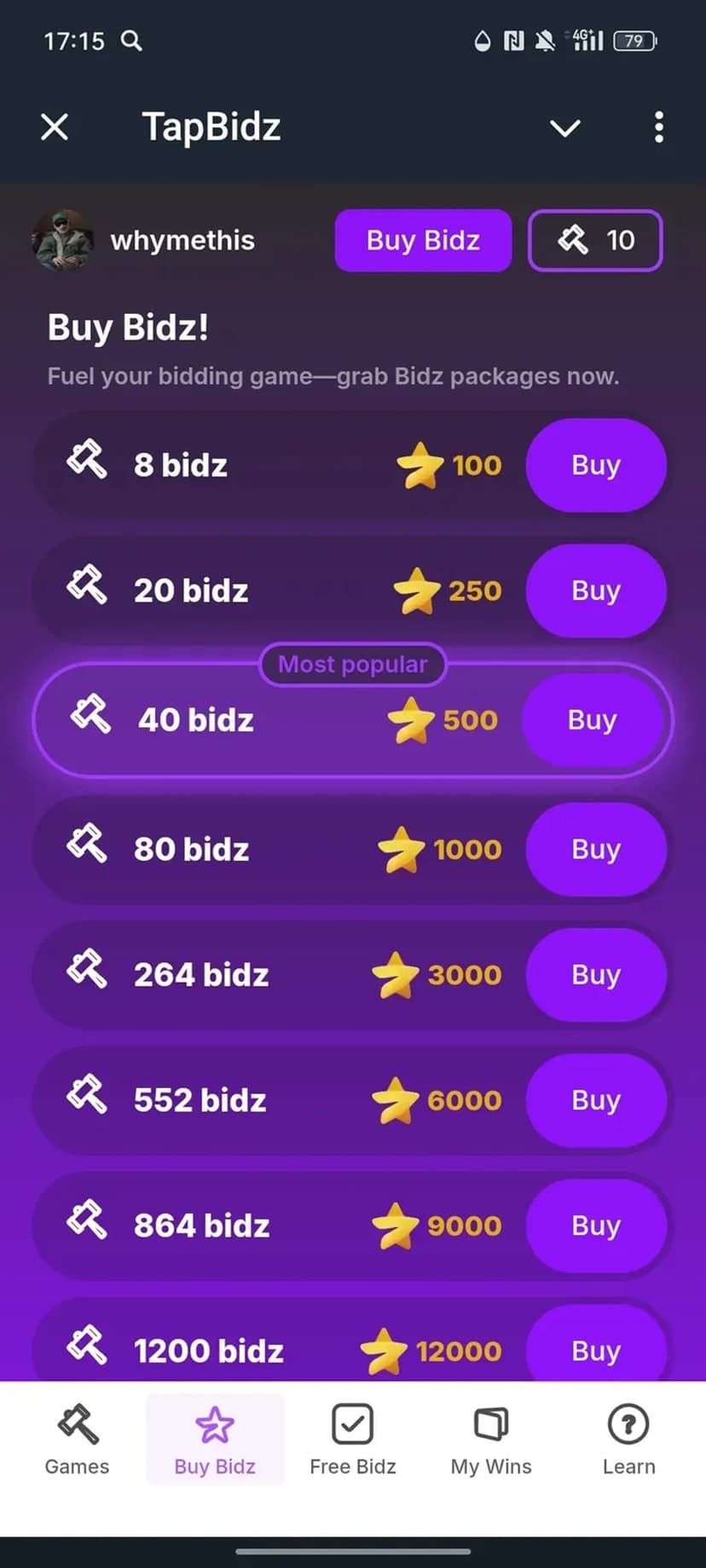Image resolution: width=706 pixels, height=1568 pixels.
Task: Go to the Free Bidz tab
Action: (353, 1440)
